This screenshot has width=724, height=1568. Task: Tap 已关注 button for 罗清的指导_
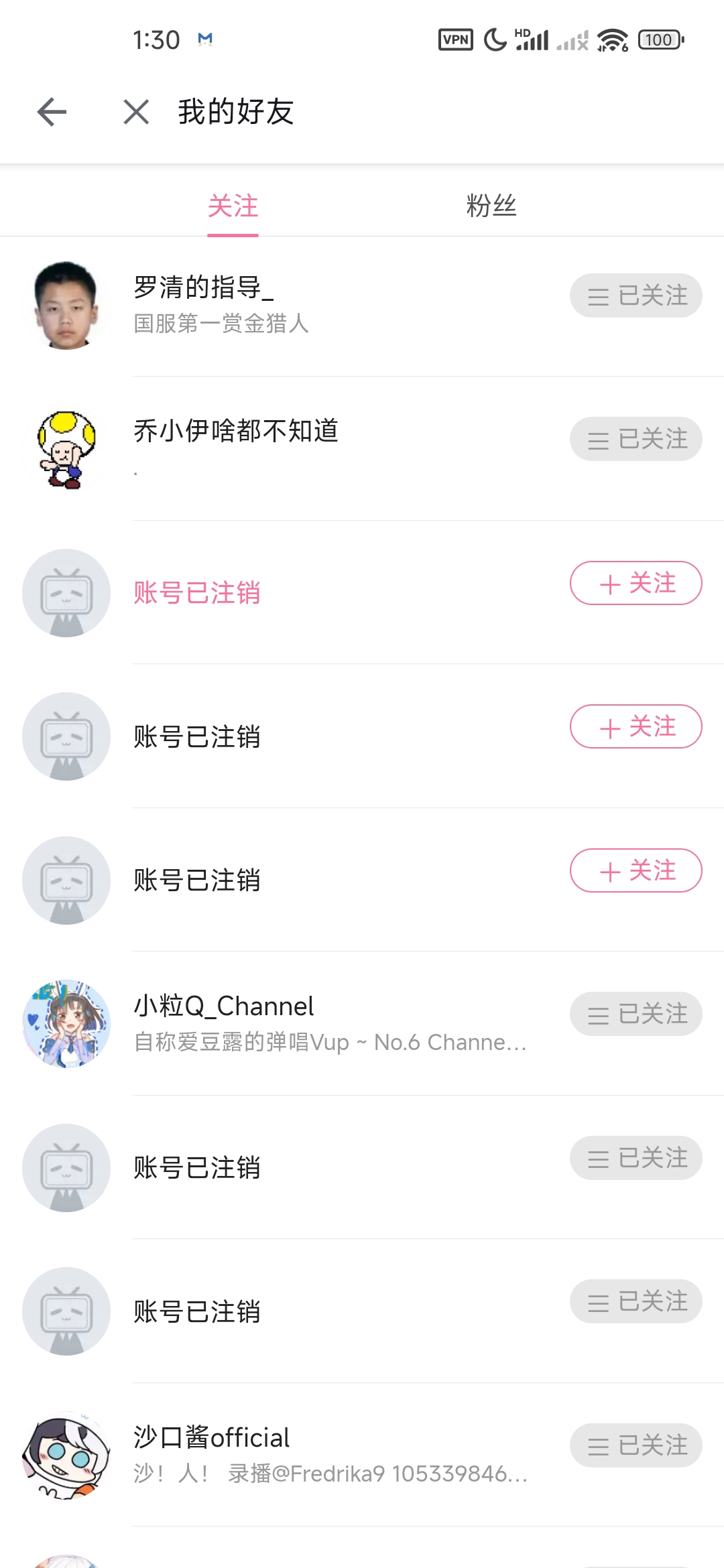(x=636, y=296)
